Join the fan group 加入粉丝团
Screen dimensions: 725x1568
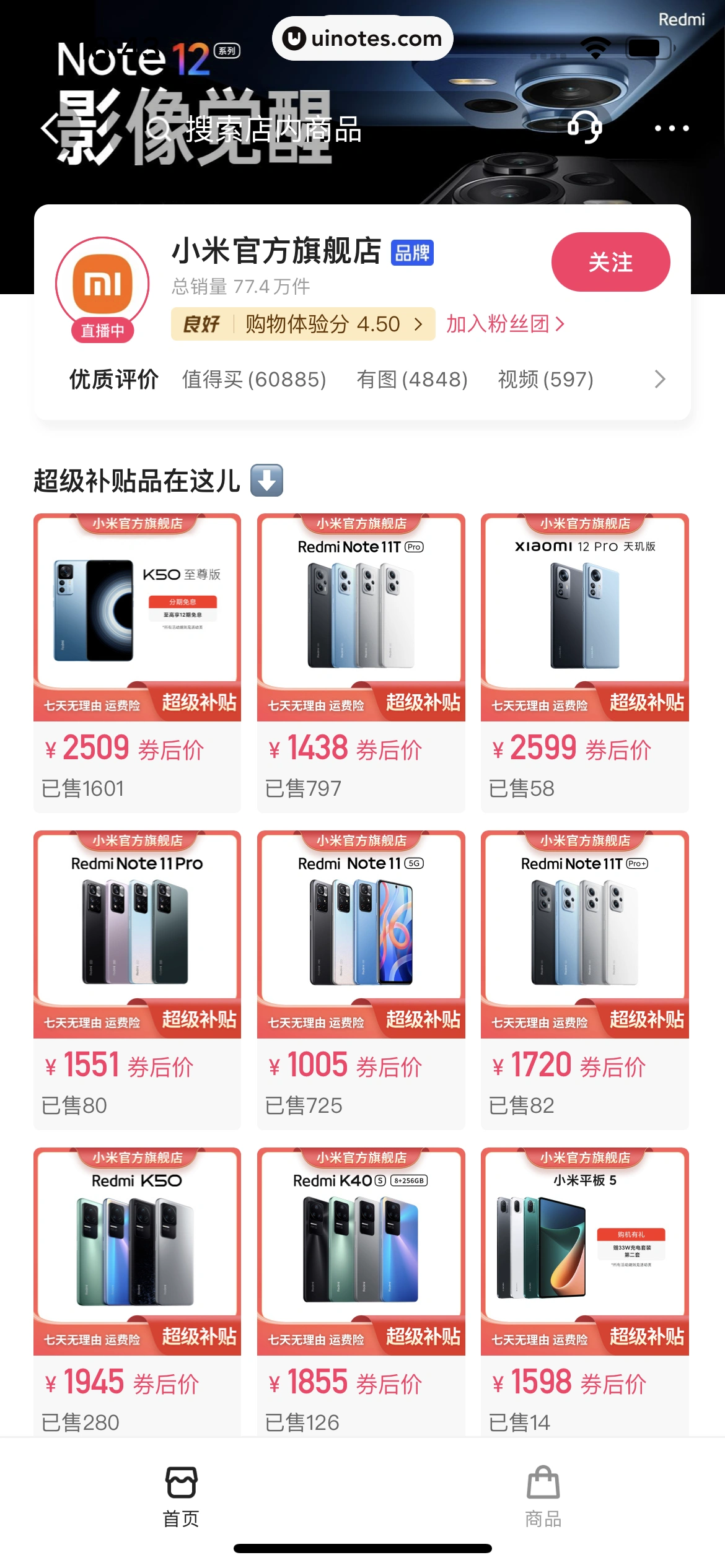(505, 324)
